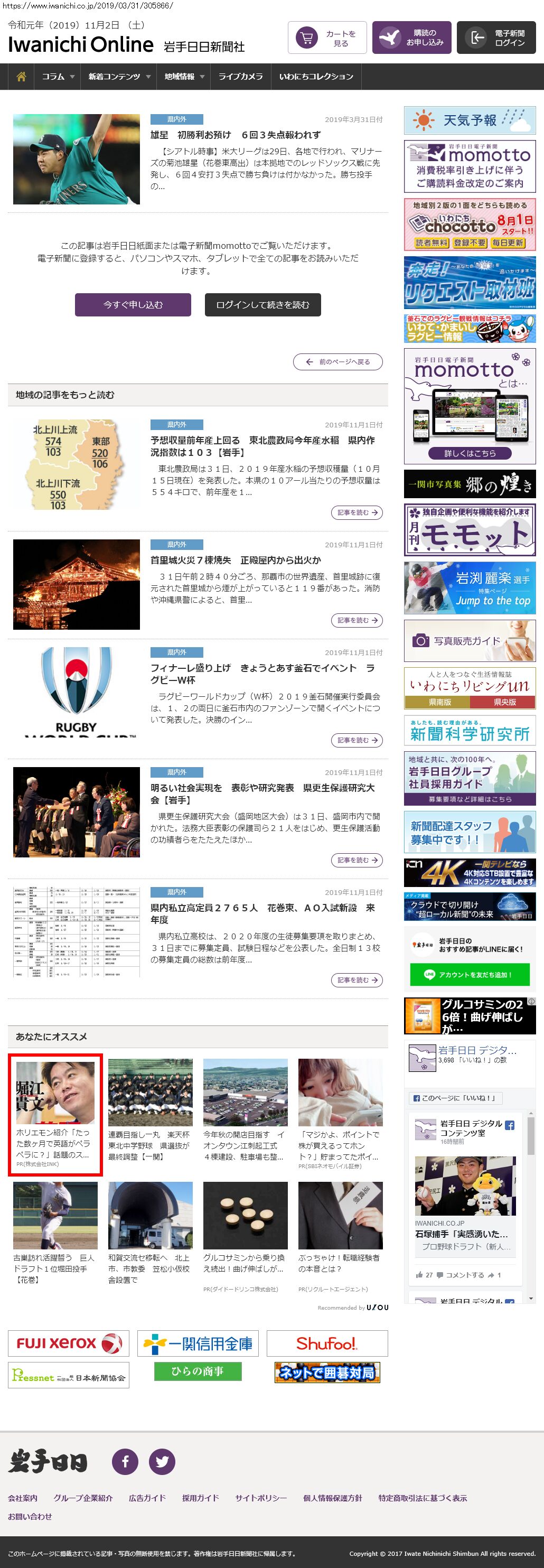Viewport: 544px width, 1568px height.
Task: Open the 写真販売ガイド banner
Action: pos(470,641)
